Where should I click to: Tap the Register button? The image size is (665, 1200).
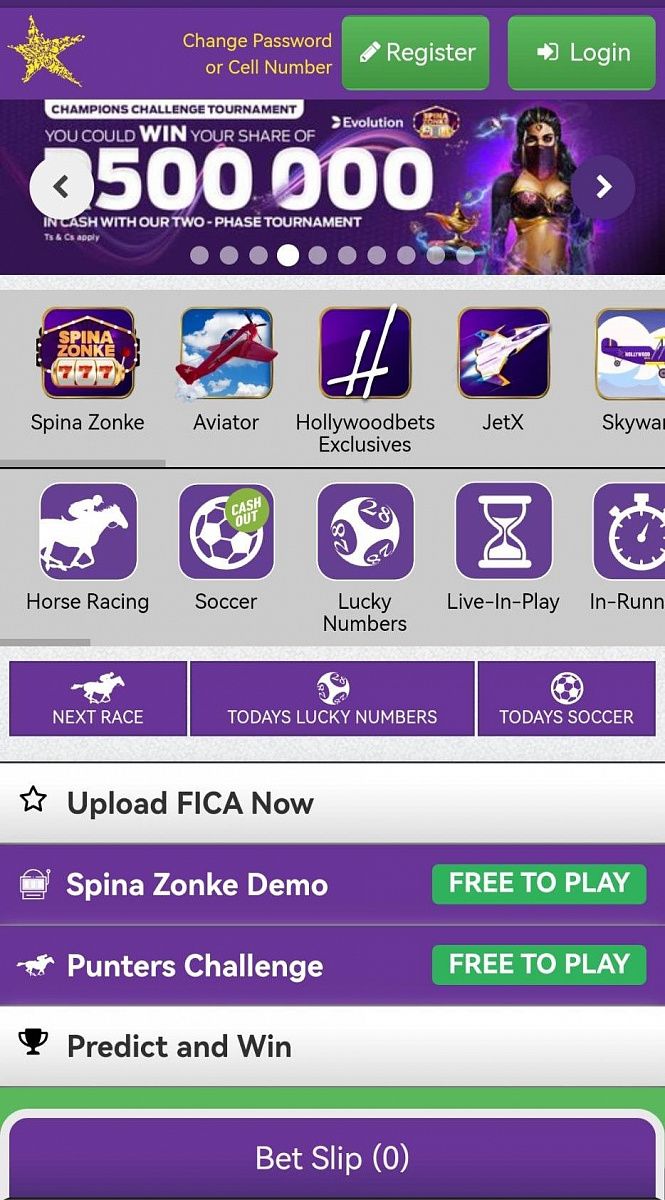click(415, 52)
